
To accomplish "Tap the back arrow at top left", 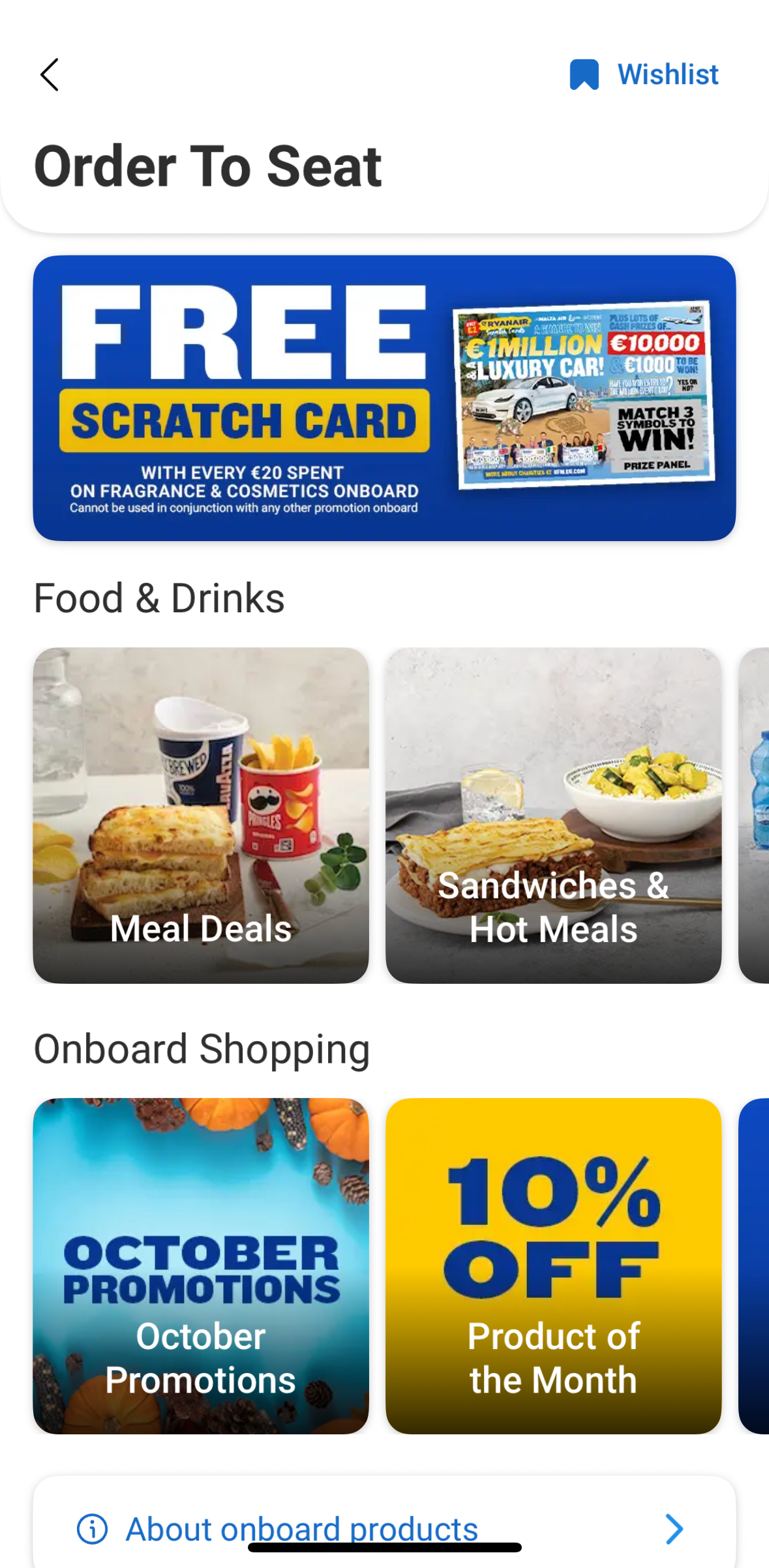I will [x=50, y=75].
